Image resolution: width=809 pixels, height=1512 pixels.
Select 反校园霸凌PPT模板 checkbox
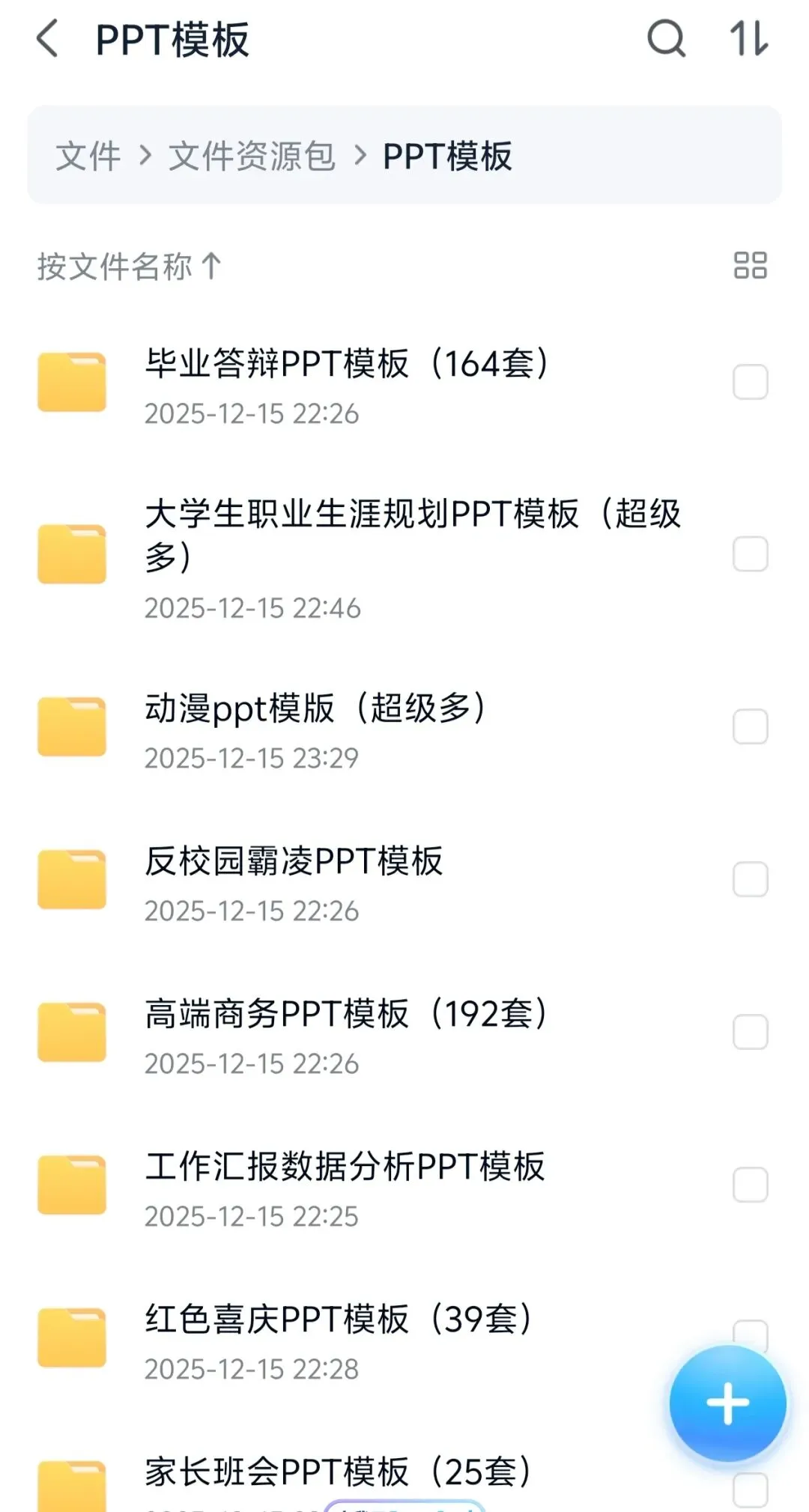750,879
